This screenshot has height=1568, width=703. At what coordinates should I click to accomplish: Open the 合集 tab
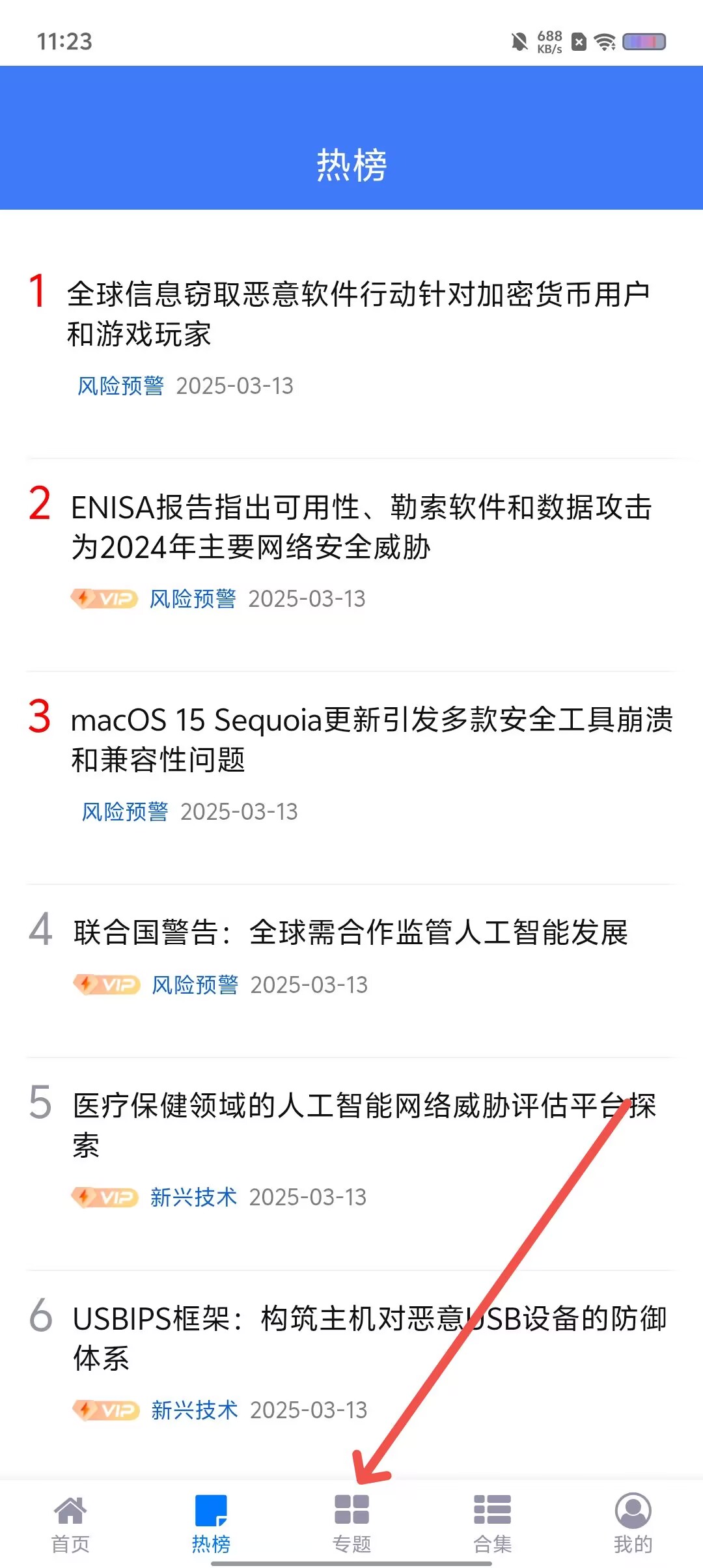492,1524
